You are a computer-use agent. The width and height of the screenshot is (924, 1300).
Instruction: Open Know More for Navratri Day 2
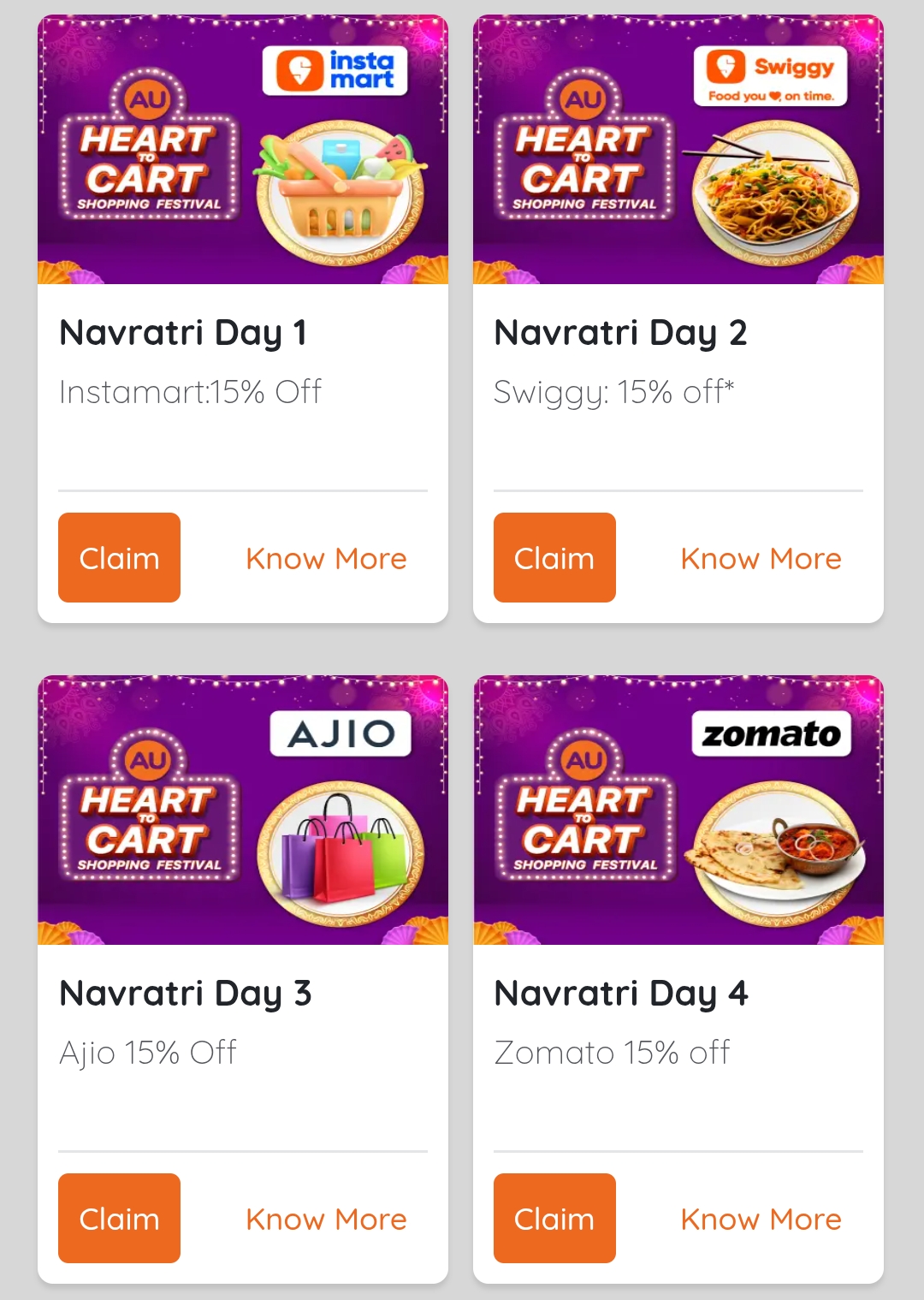tap(761, 559)
